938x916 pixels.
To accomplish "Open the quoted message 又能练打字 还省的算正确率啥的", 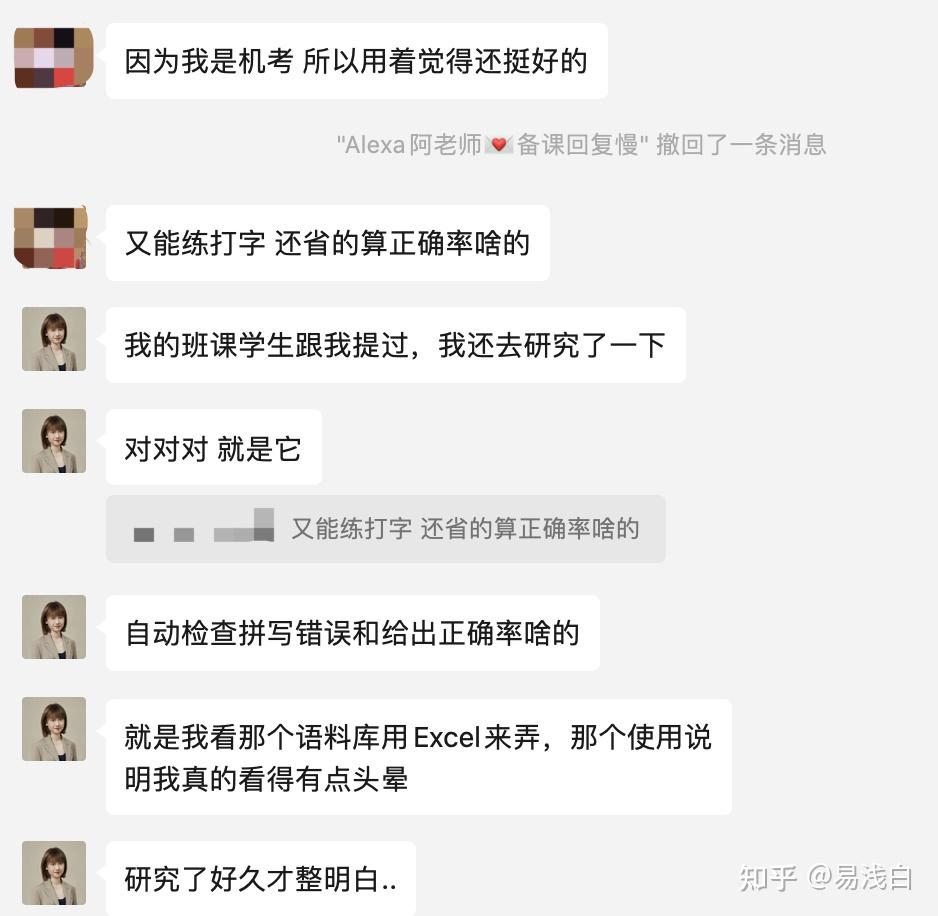I will pos(385,529).
